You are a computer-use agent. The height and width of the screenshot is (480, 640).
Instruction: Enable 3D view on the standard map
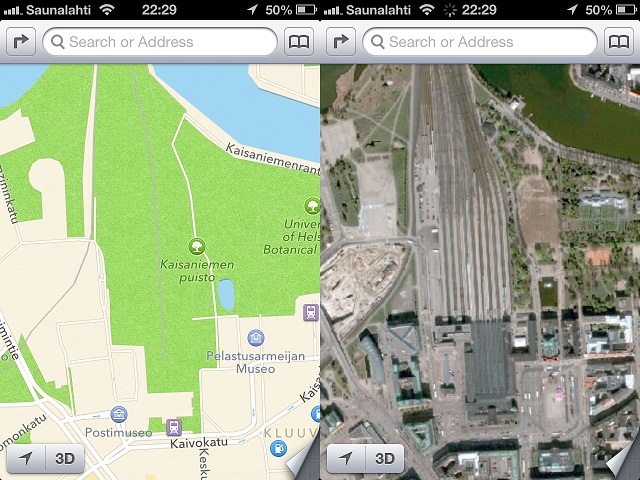66,459
